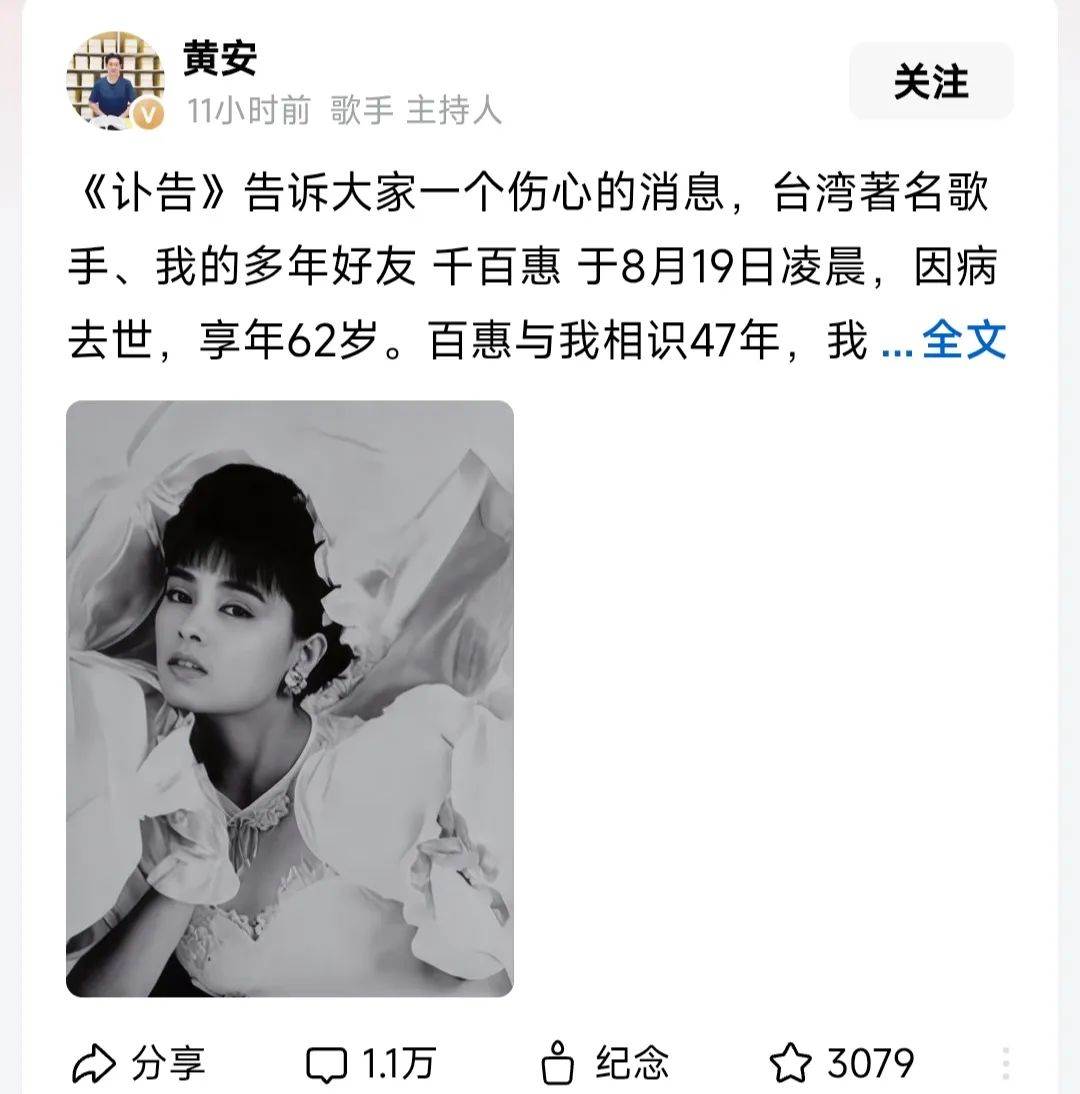Open the 1.1万 comments
1080x1094 pixels.
[x=370, y=1062]
